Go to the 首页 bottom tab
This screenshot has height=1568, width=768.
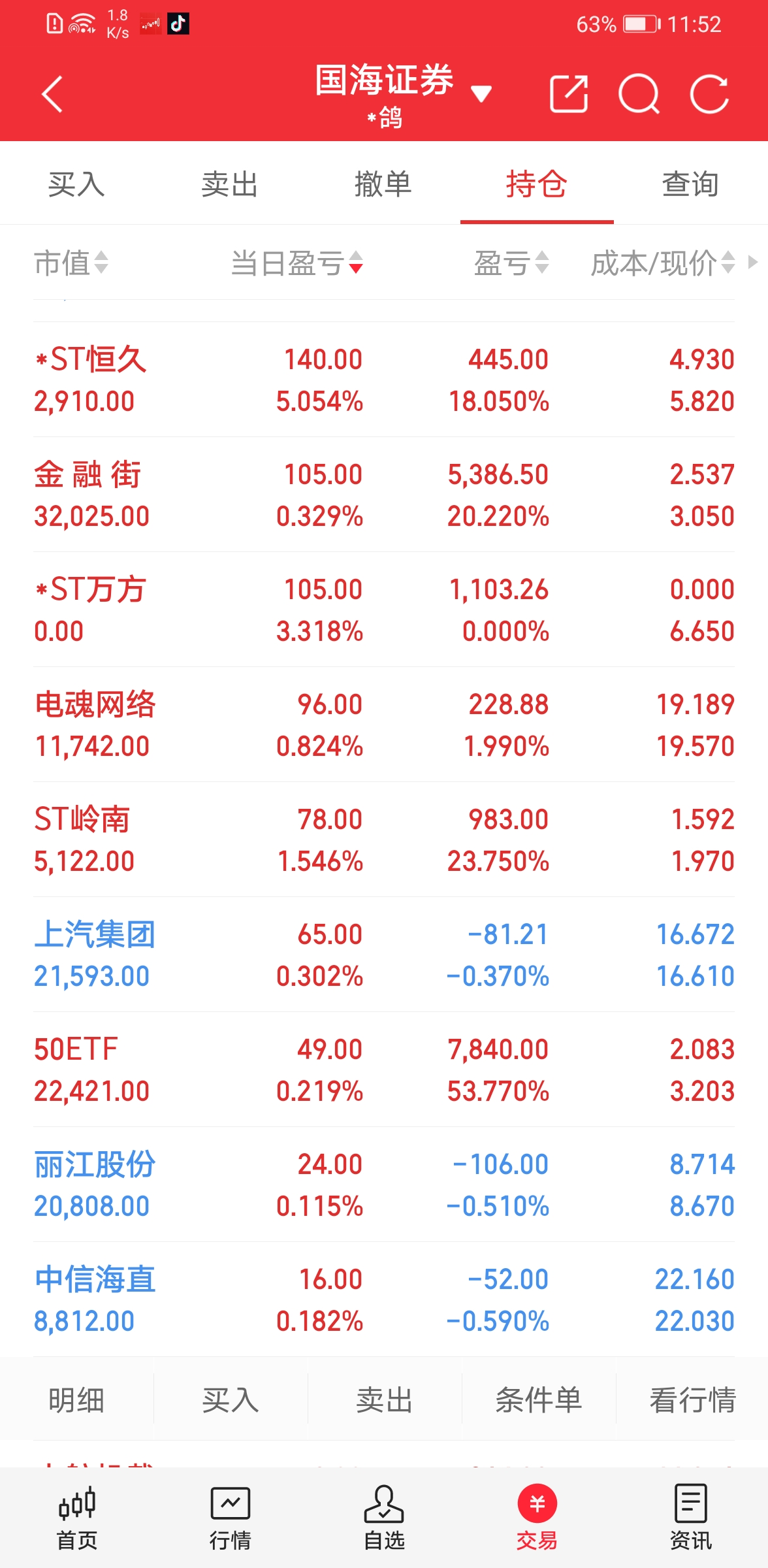pos(76,1517)
